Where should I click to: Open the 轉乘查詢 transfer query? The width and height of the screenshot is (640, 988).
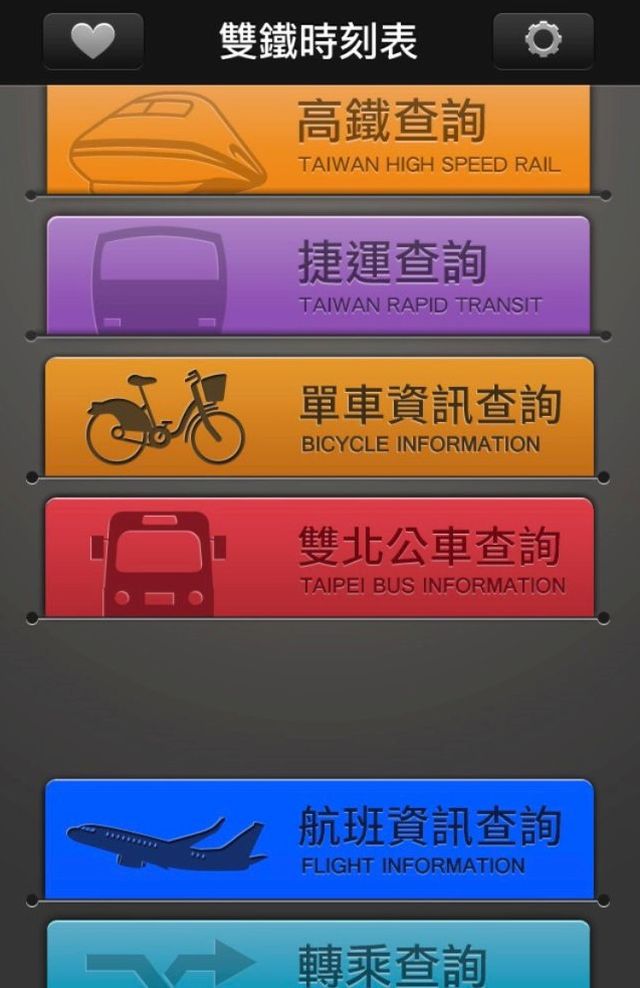coord(319,956)
